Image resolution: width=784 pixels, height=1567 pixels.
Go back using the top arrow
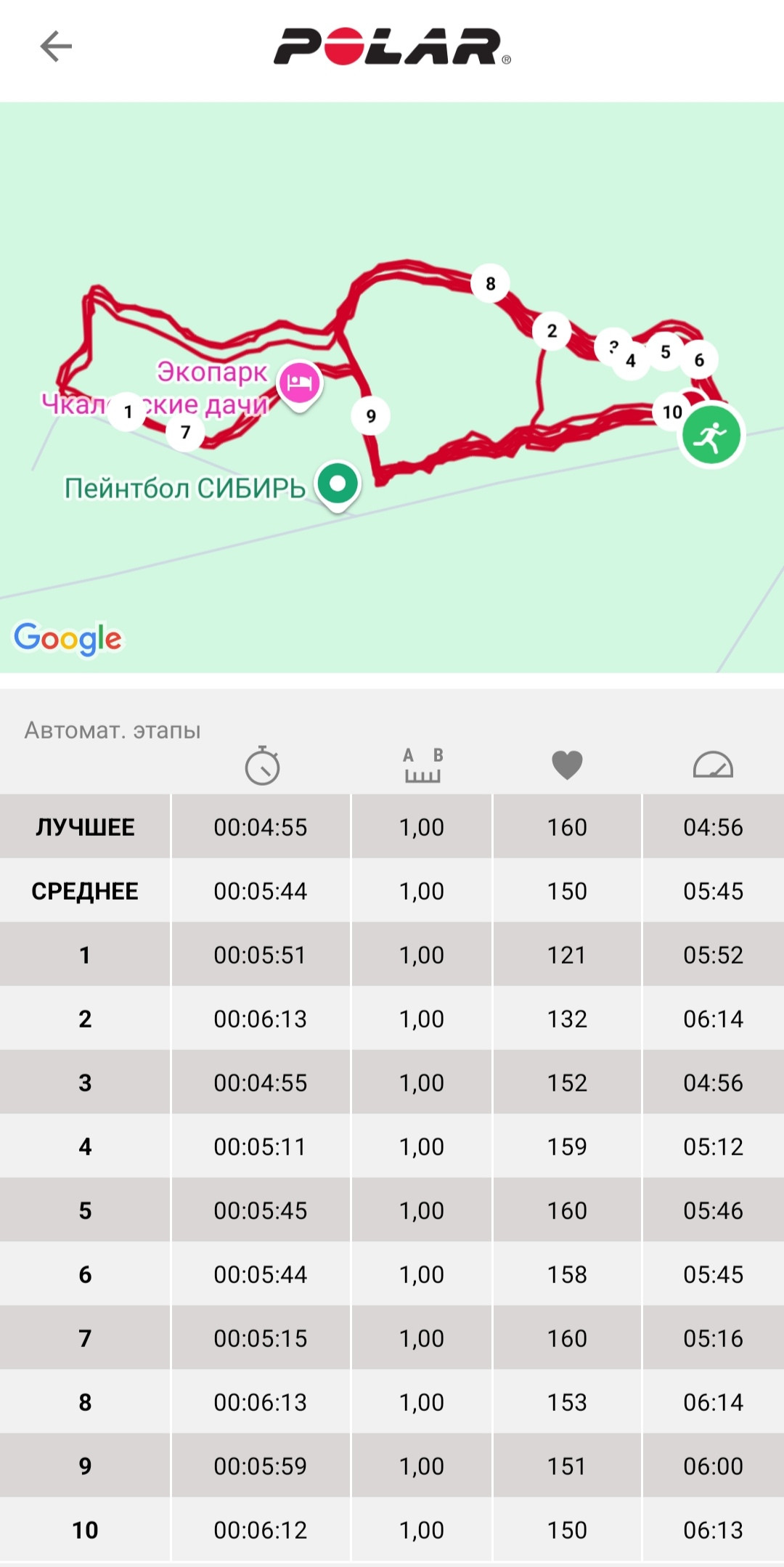coord(56,46)
